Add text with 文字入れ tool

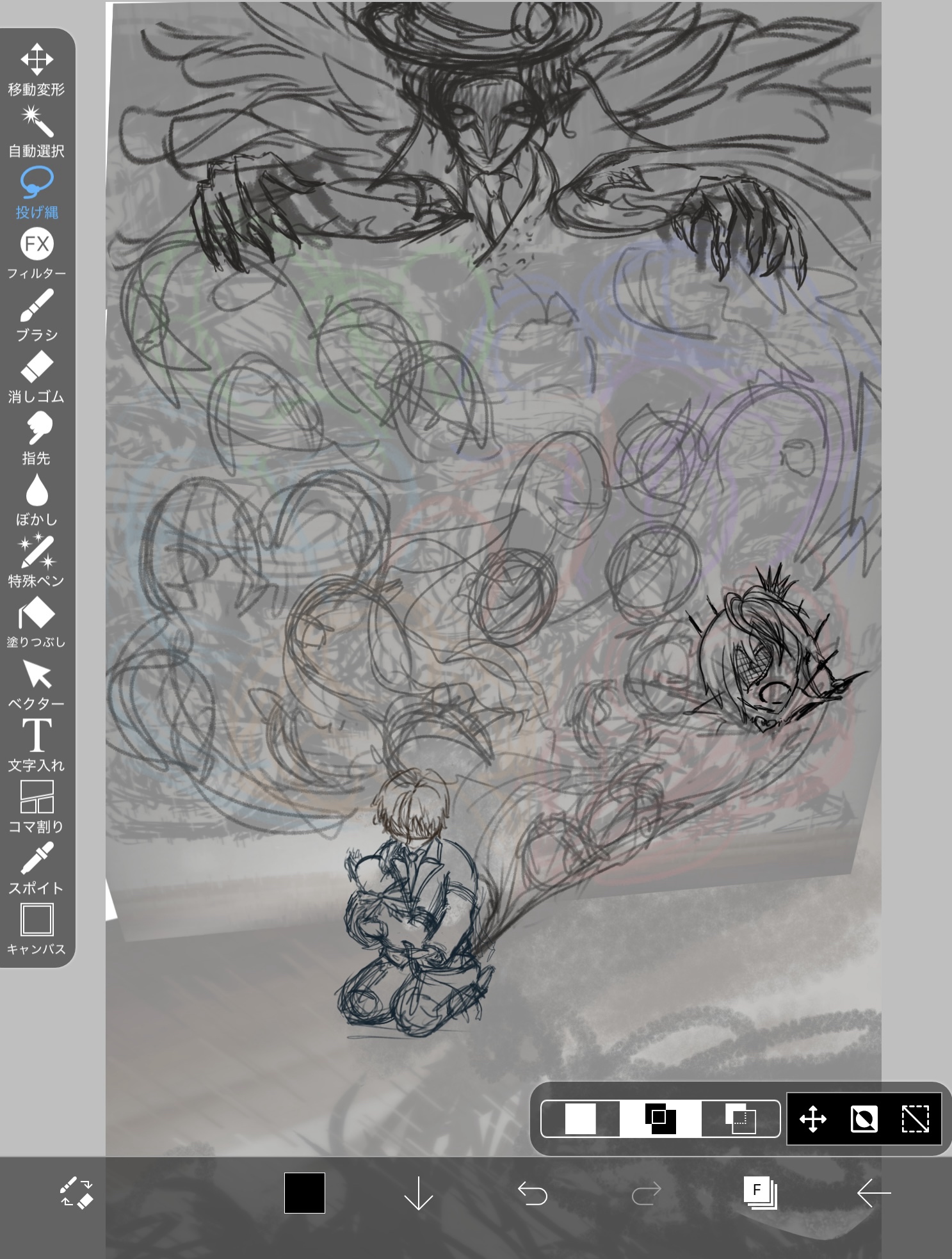pyautogui.click(x=36, y=745)
